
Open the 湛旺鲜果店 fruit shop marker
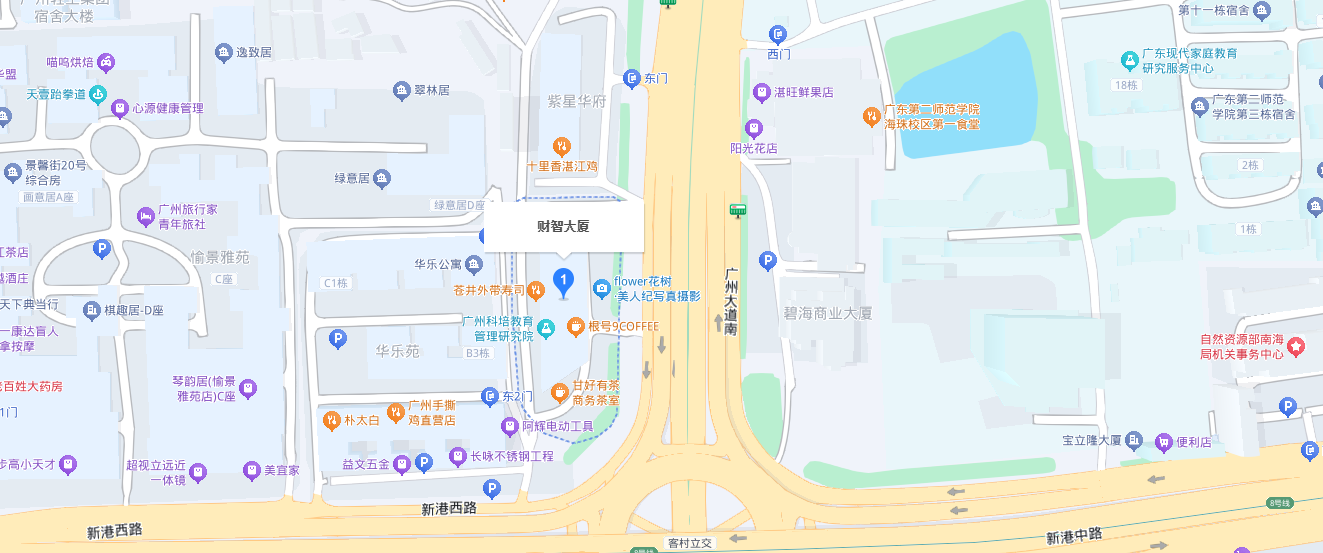pyautogui.click(x=761, y=92)
